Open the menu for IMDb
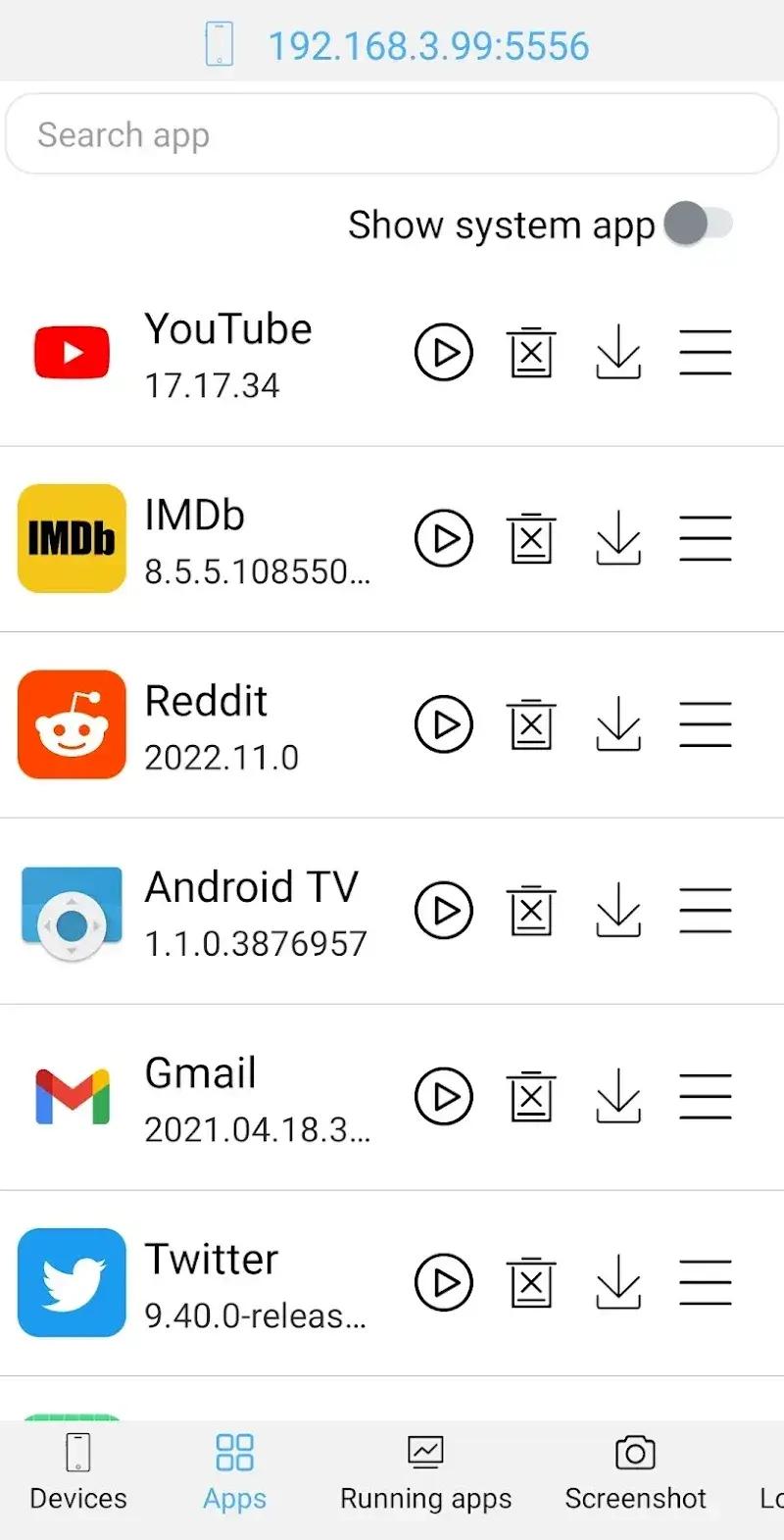This screenshot has height=1540, width=784. 706,538
